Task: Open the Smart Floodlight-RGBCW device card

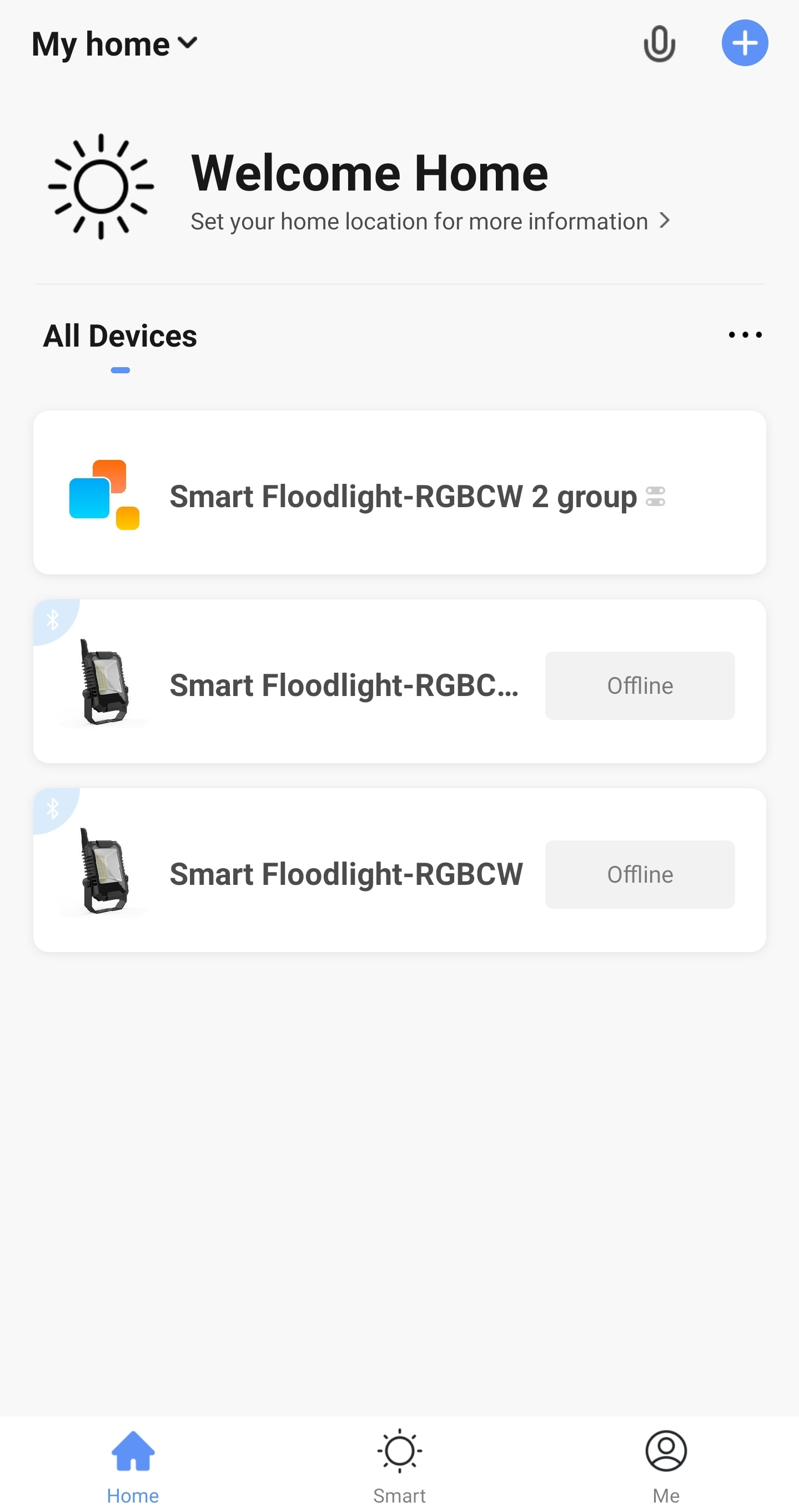Action: [400, 870]
